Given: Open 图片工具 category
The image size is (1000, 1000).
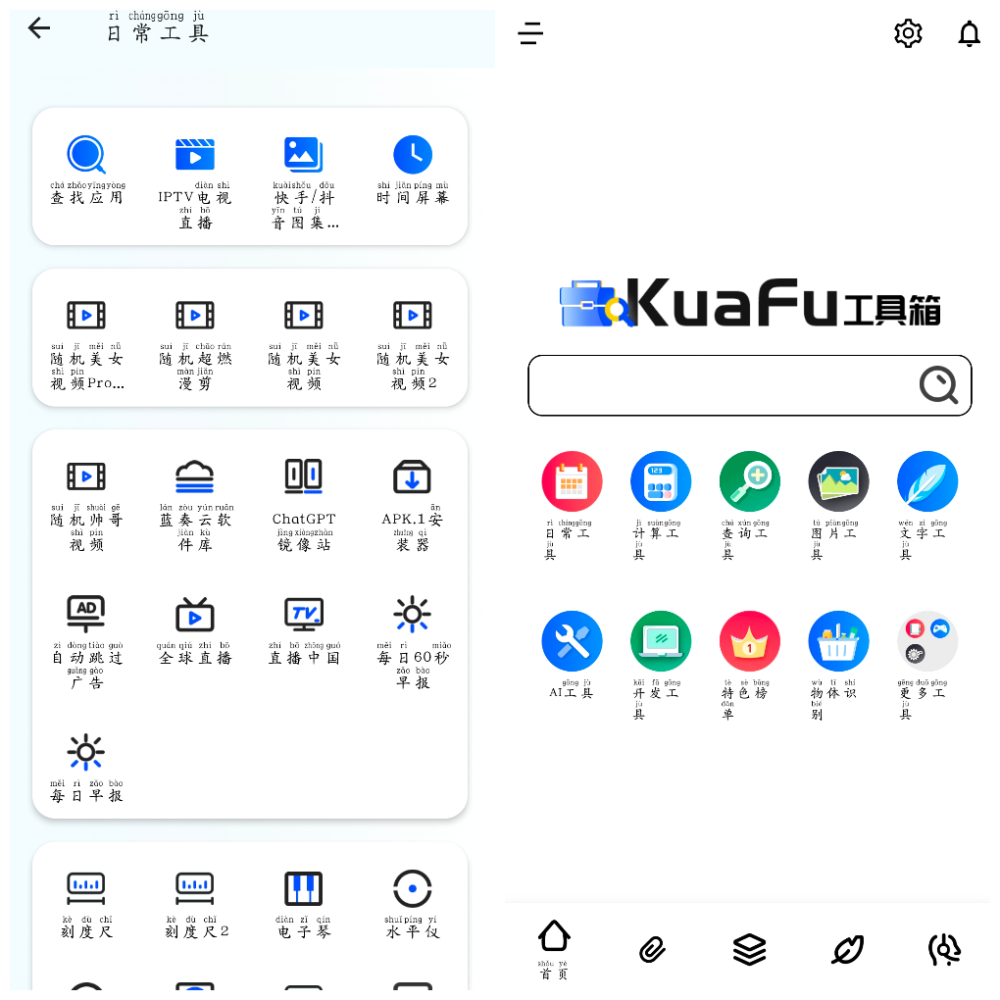Looking at the screenshot, I should pos(838,482).
